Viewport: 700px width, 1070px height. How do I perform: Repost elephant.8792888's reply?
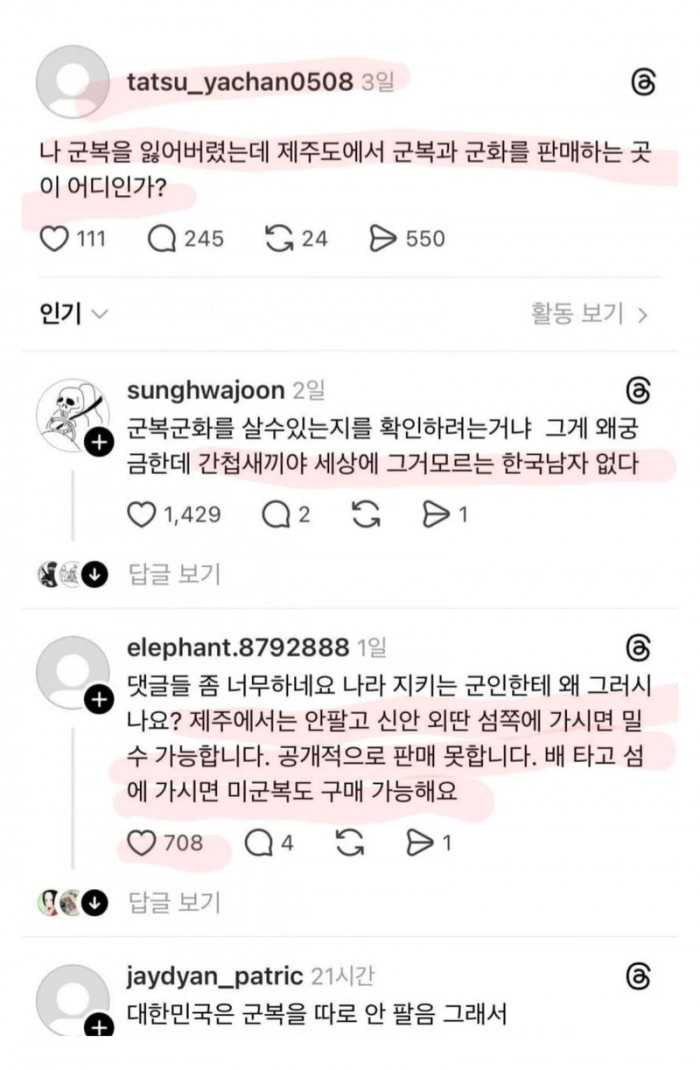348,844
